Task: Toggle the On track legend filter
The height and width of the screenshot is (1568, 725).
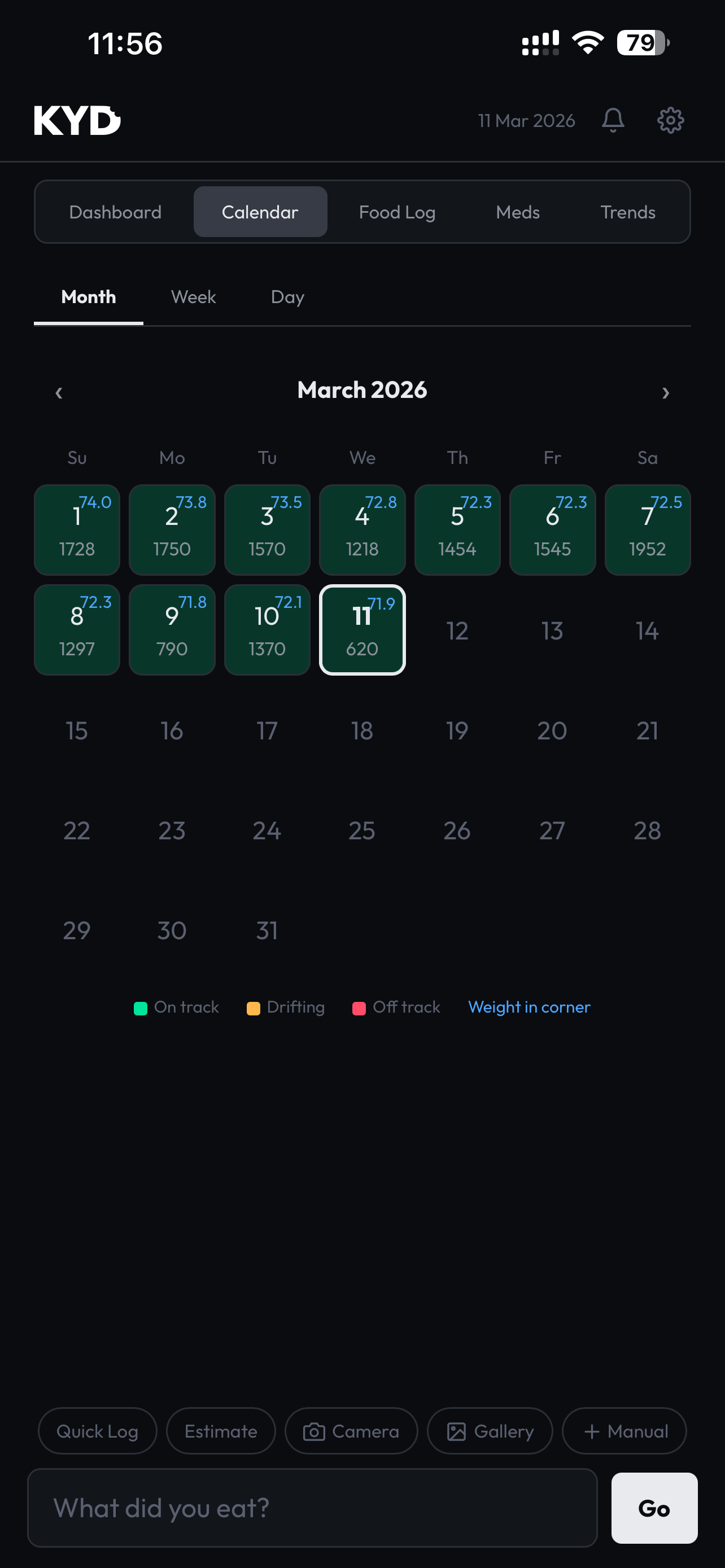Action: 176,1008
